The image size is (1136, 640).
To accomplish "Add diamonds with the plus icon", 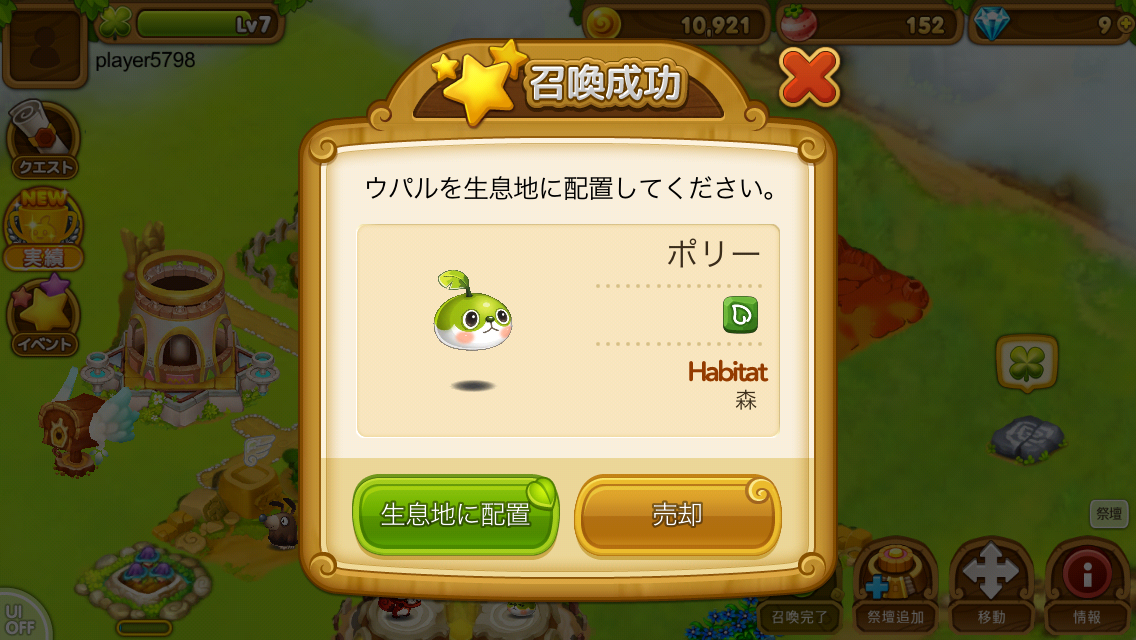I will pos(1126,25).
